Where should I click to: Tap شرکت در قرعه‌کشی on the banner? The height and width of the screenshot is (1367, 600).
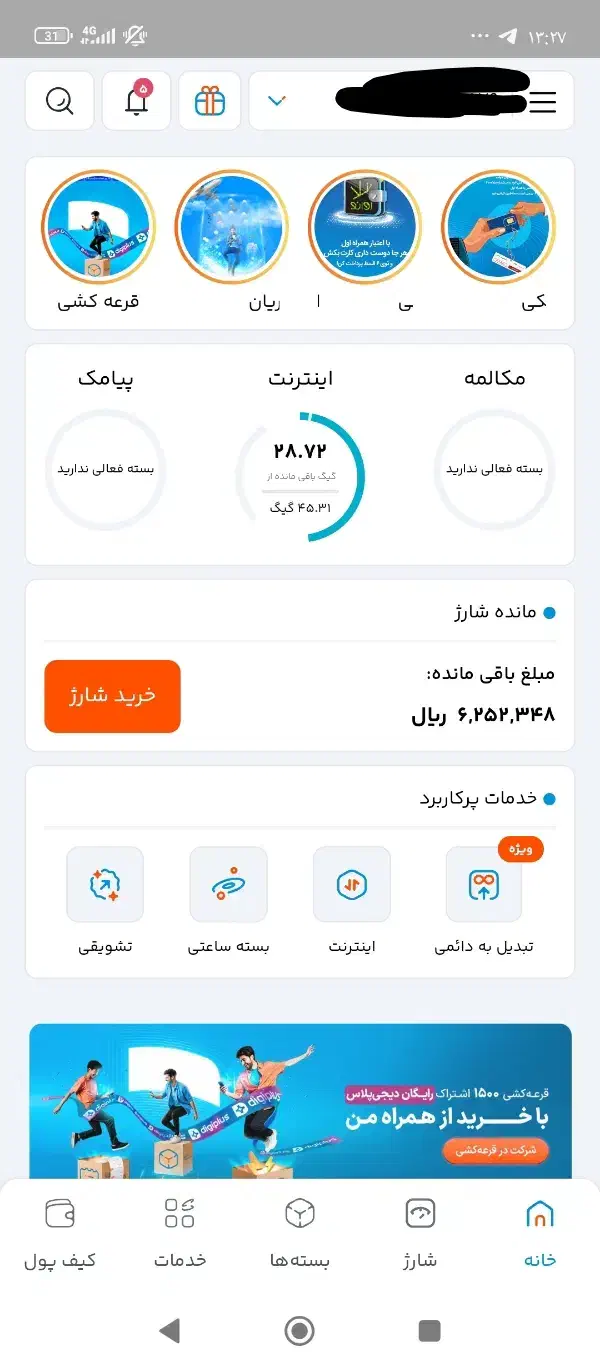tap(495, 1151)
